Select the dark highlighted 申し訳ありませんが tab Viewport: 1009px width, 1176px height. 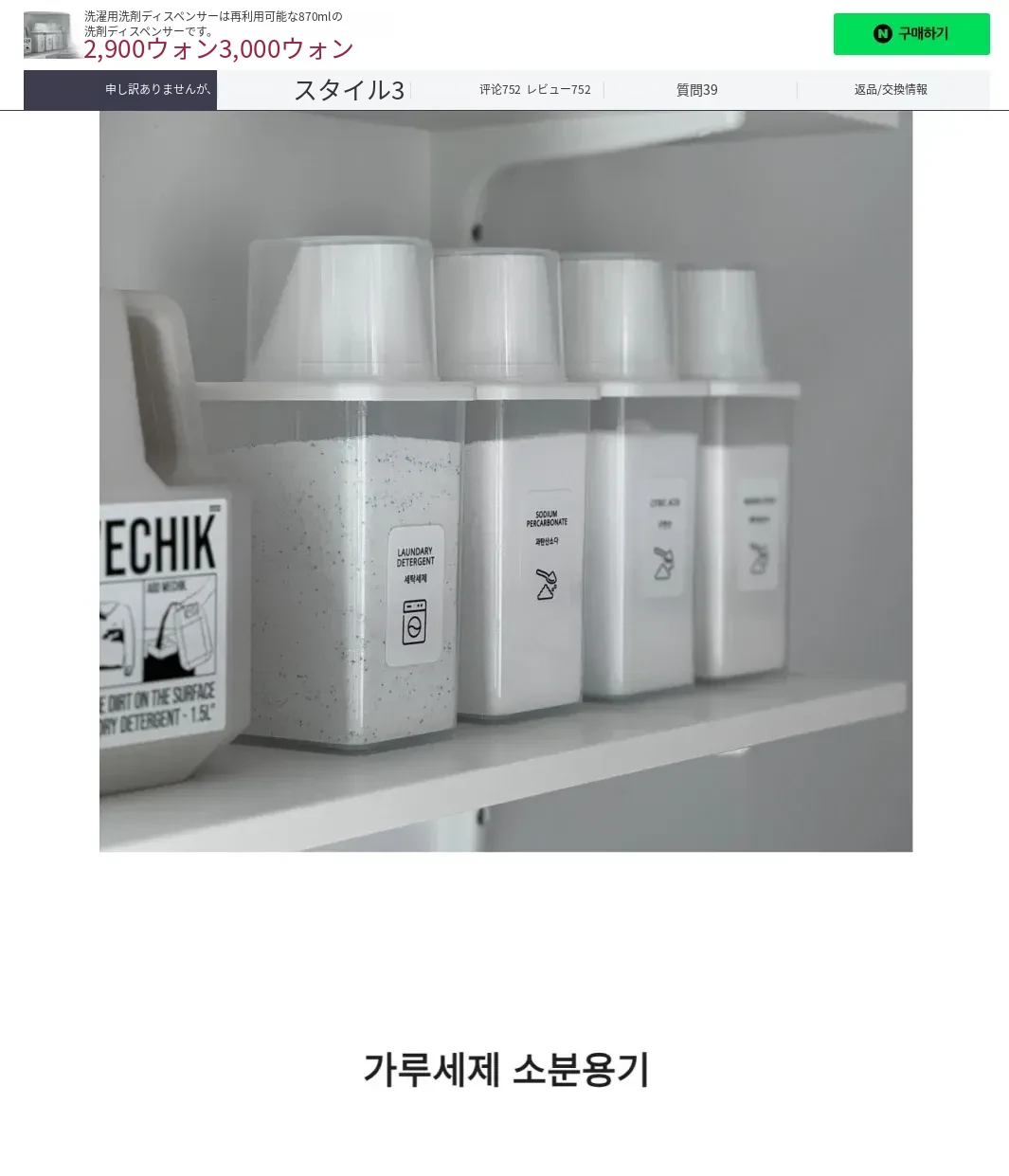120,90
